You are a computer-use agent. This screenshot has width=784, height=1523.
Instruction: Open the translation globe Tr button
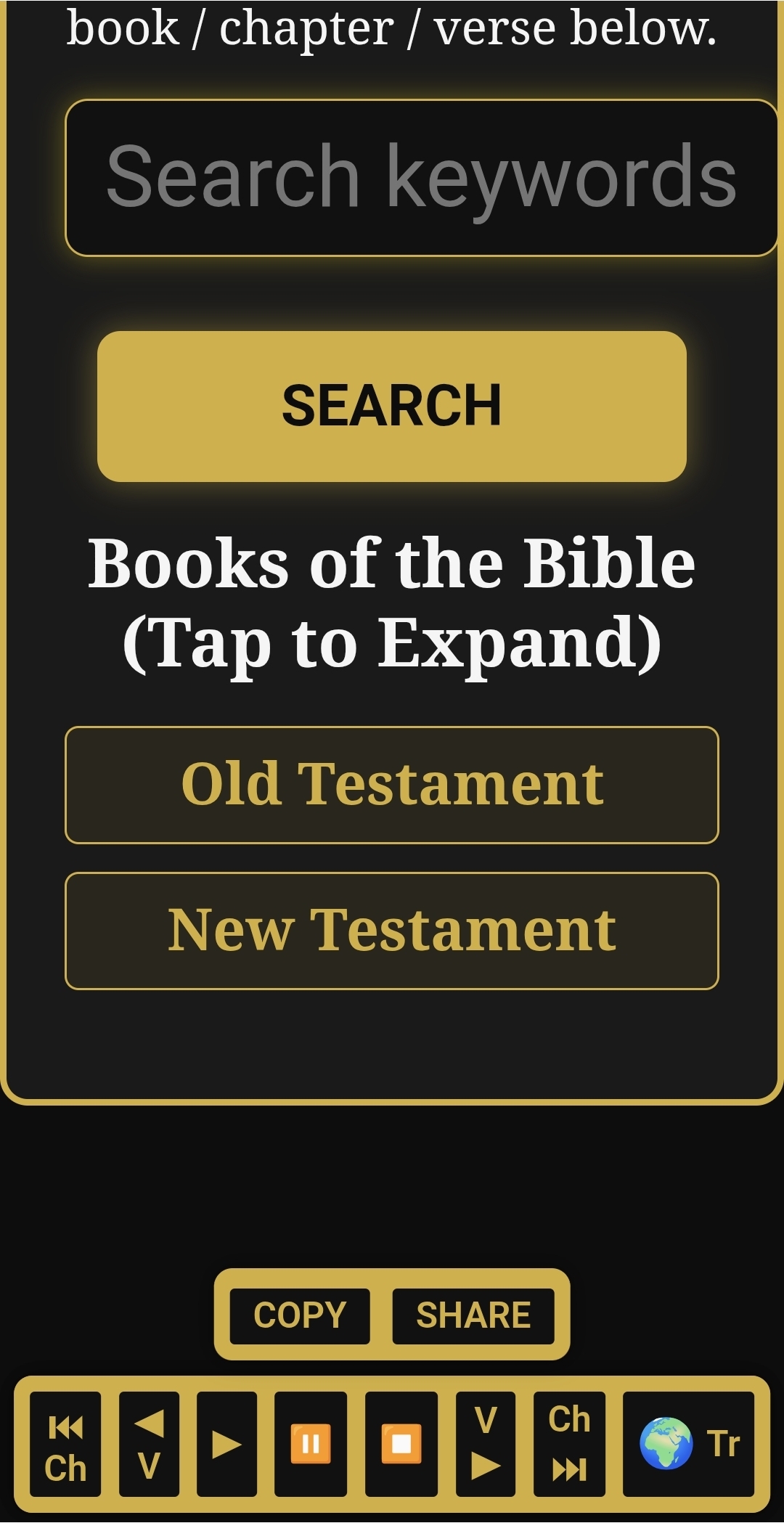(689, 1444)
